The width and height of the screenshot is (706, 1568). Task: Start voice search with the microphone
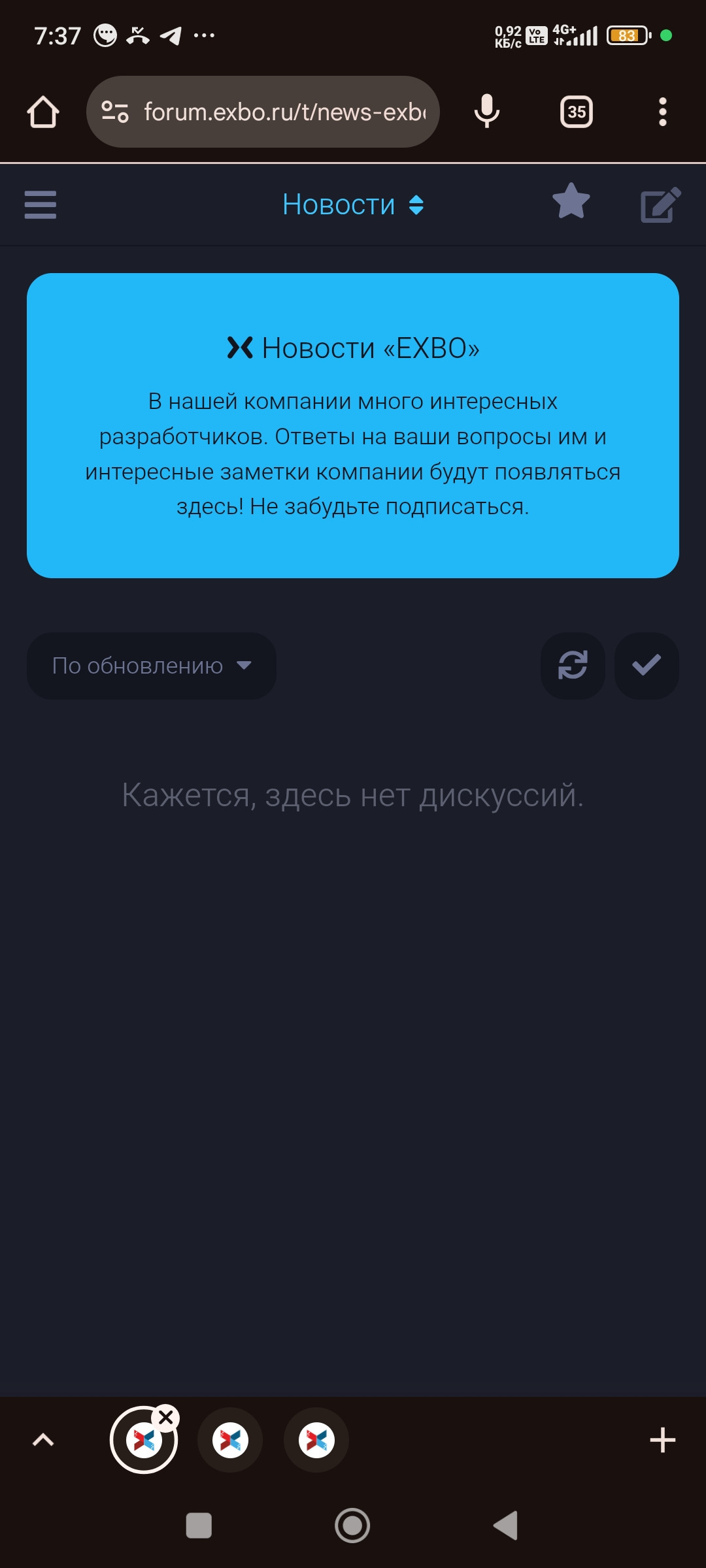486,112
